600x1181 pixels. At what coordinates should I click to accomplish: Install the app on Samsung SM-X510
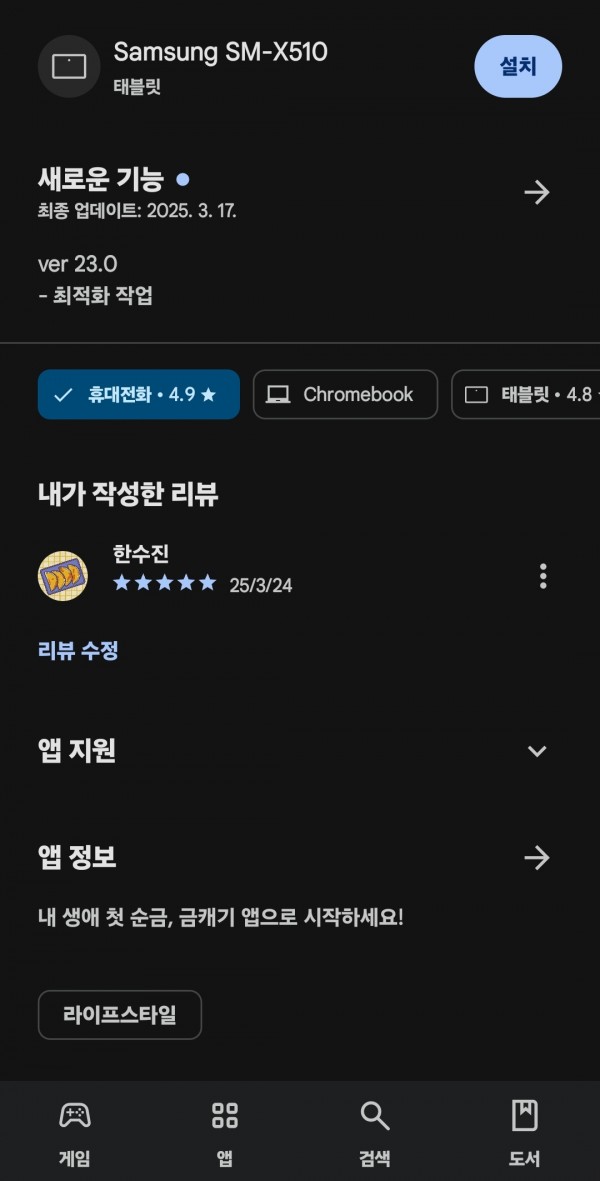point(518,66)
